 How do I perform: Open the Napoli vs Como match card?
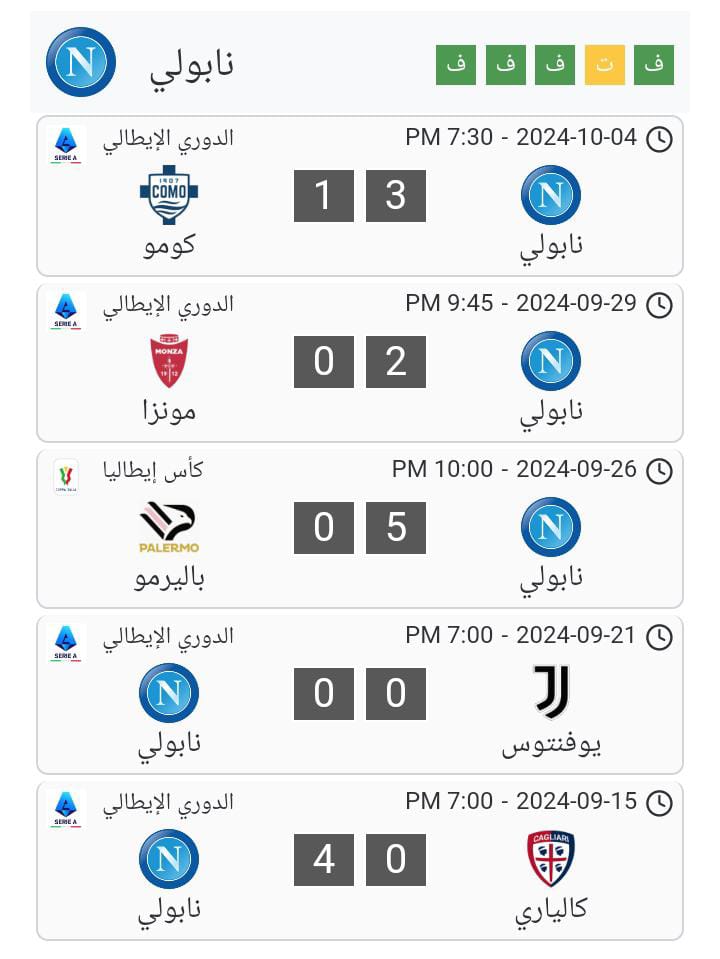pos(360,196)
